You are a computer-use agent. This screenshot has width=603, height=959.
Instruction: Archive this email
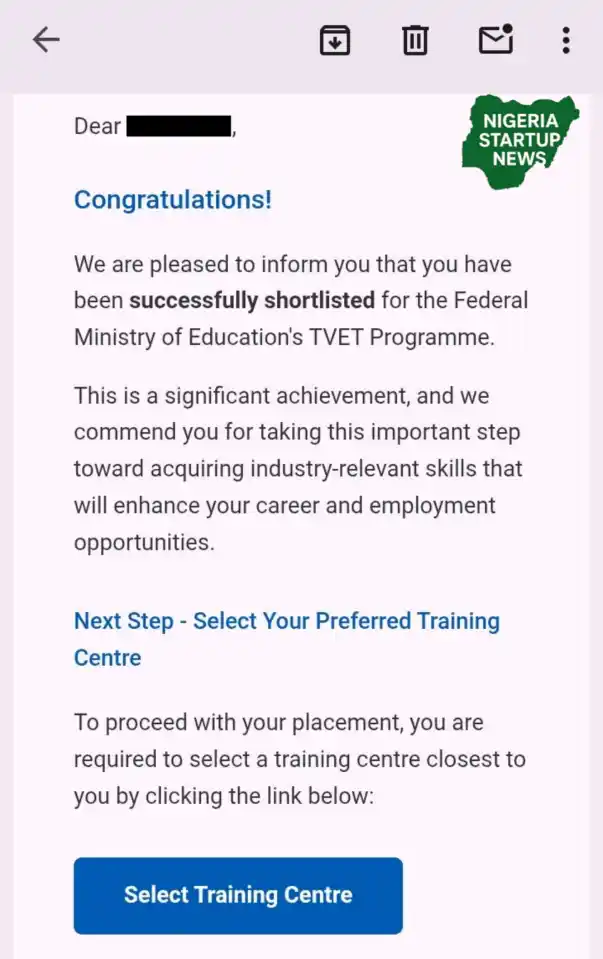(335, 40)
